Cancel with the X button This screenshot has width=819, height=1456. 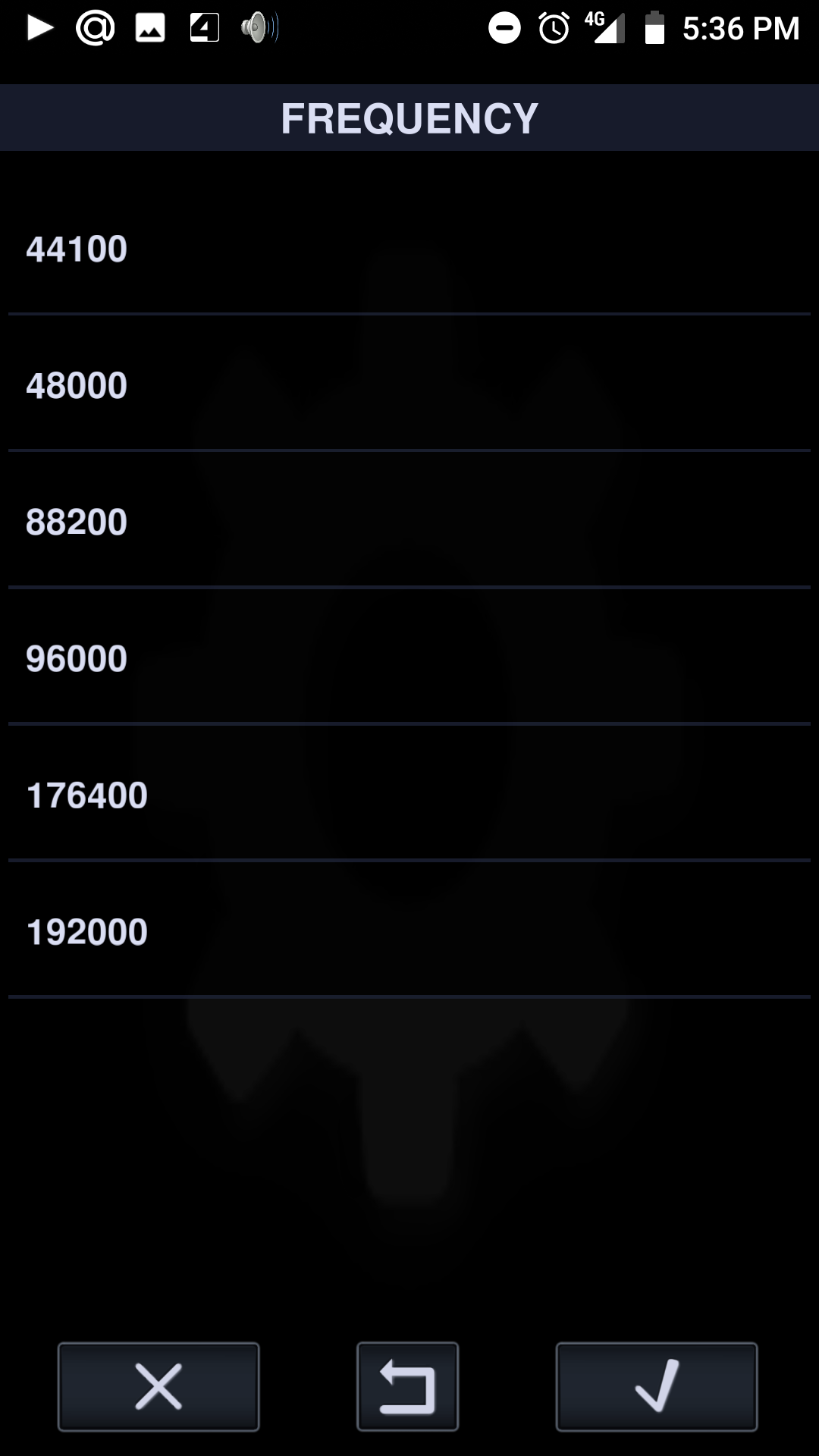click(x=158, y=1386)
